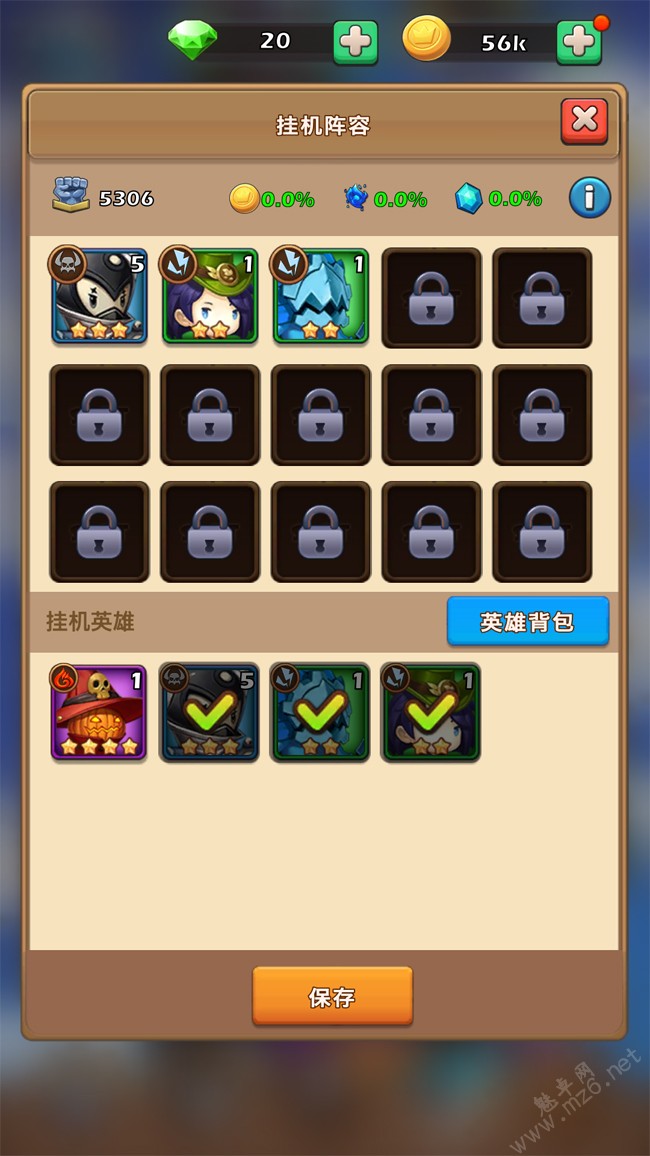
Task: Add more green gems
Action: click(355, 42)
